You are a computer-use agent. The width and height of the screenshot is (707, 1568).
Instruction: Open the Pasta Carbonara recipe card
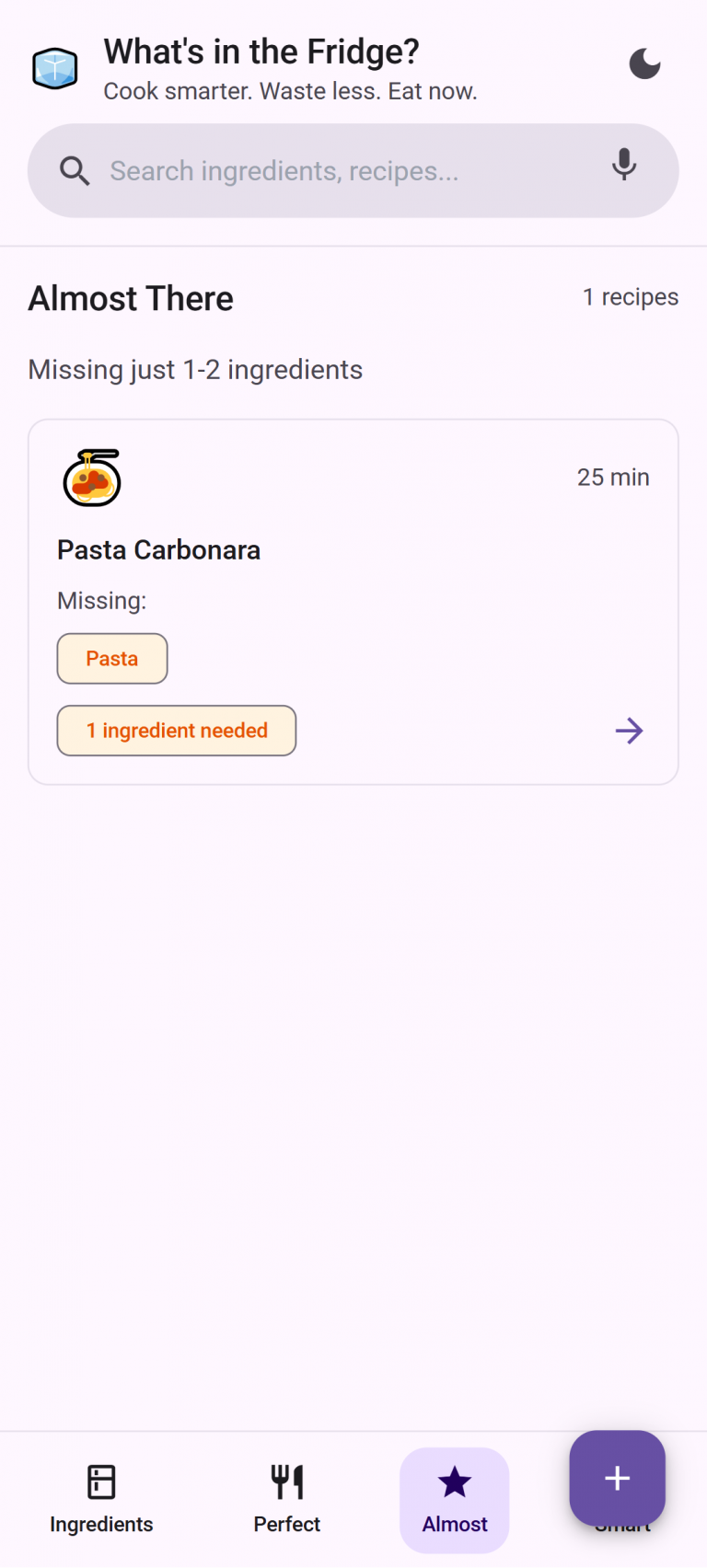coord(353,552)
